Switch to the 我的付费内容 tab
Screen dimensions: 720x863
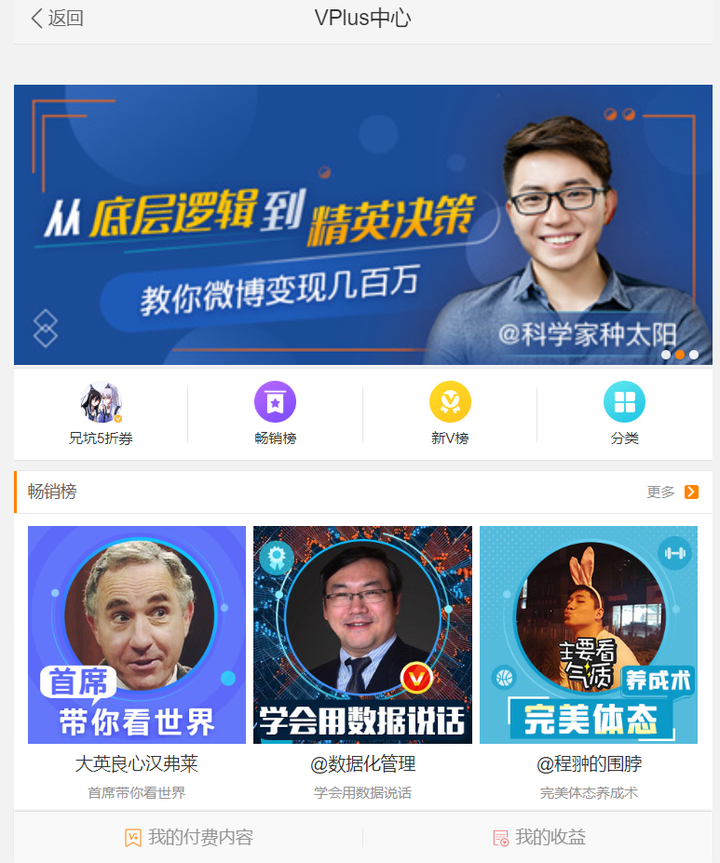point(188,837)
